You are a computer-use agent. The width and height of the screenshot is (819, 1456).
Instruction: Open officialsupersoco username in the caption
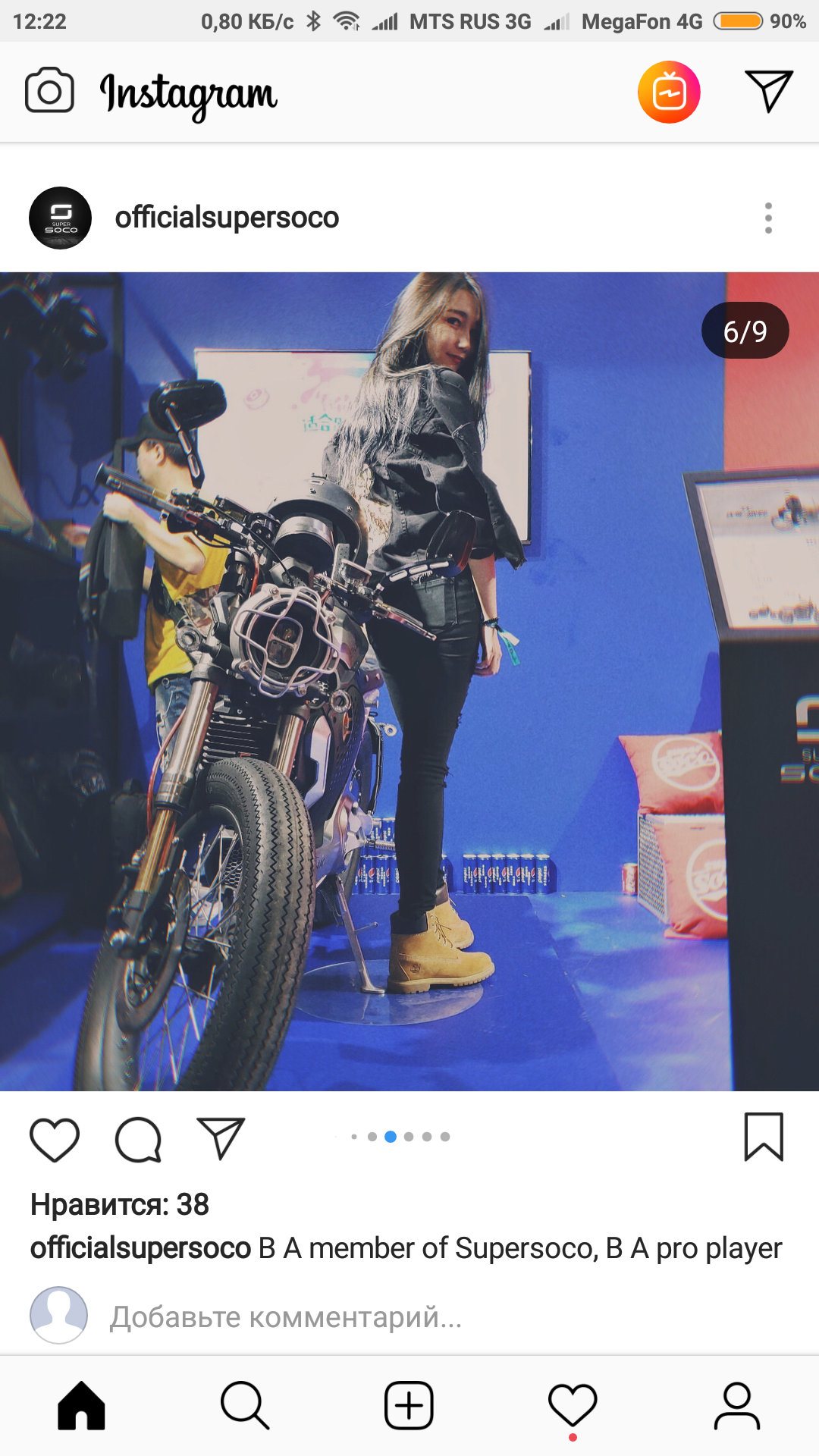click(x=140, y=1248)
